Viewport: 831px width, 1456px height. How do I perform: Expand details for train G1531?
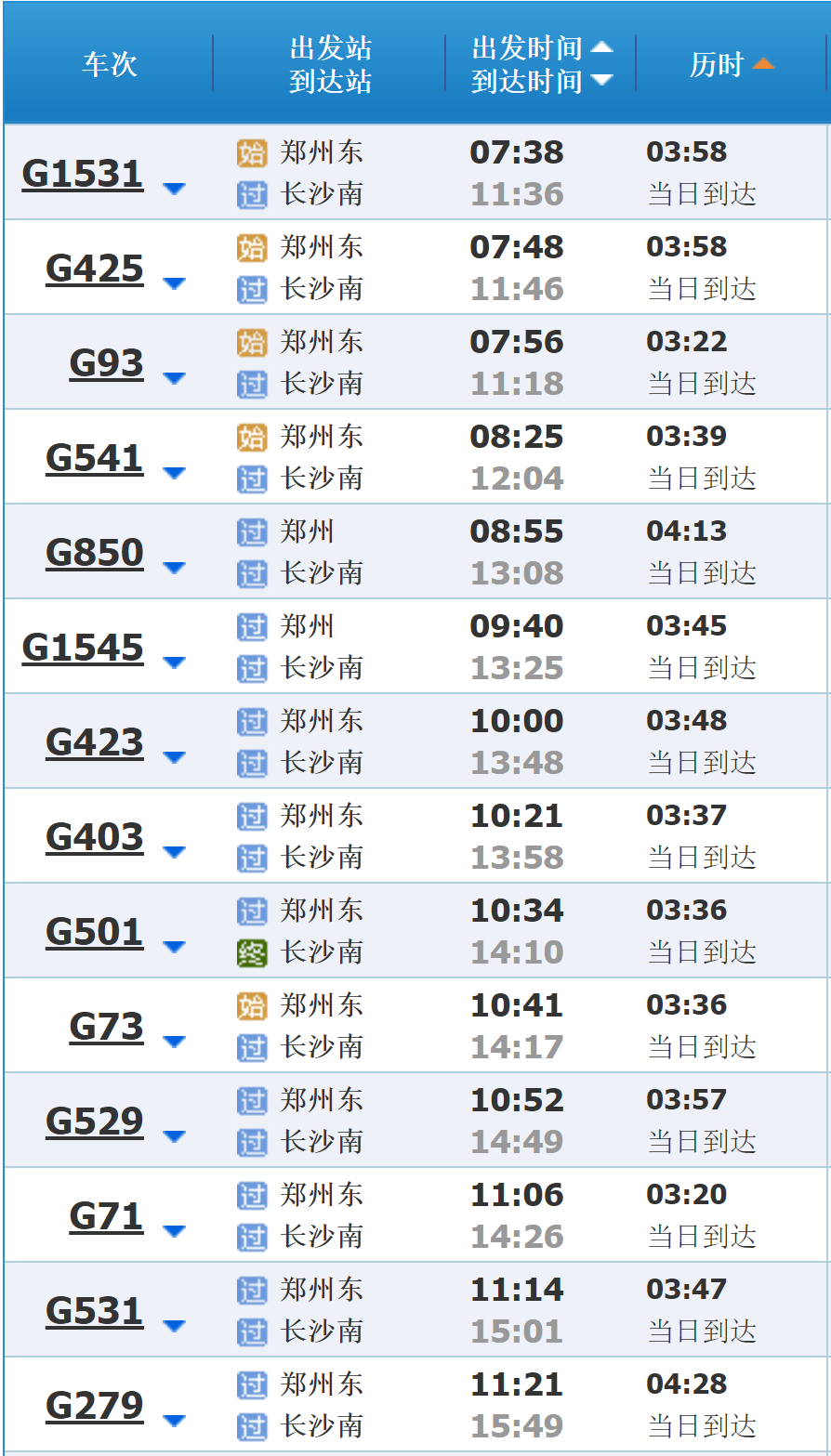click(x=175, y=189)
